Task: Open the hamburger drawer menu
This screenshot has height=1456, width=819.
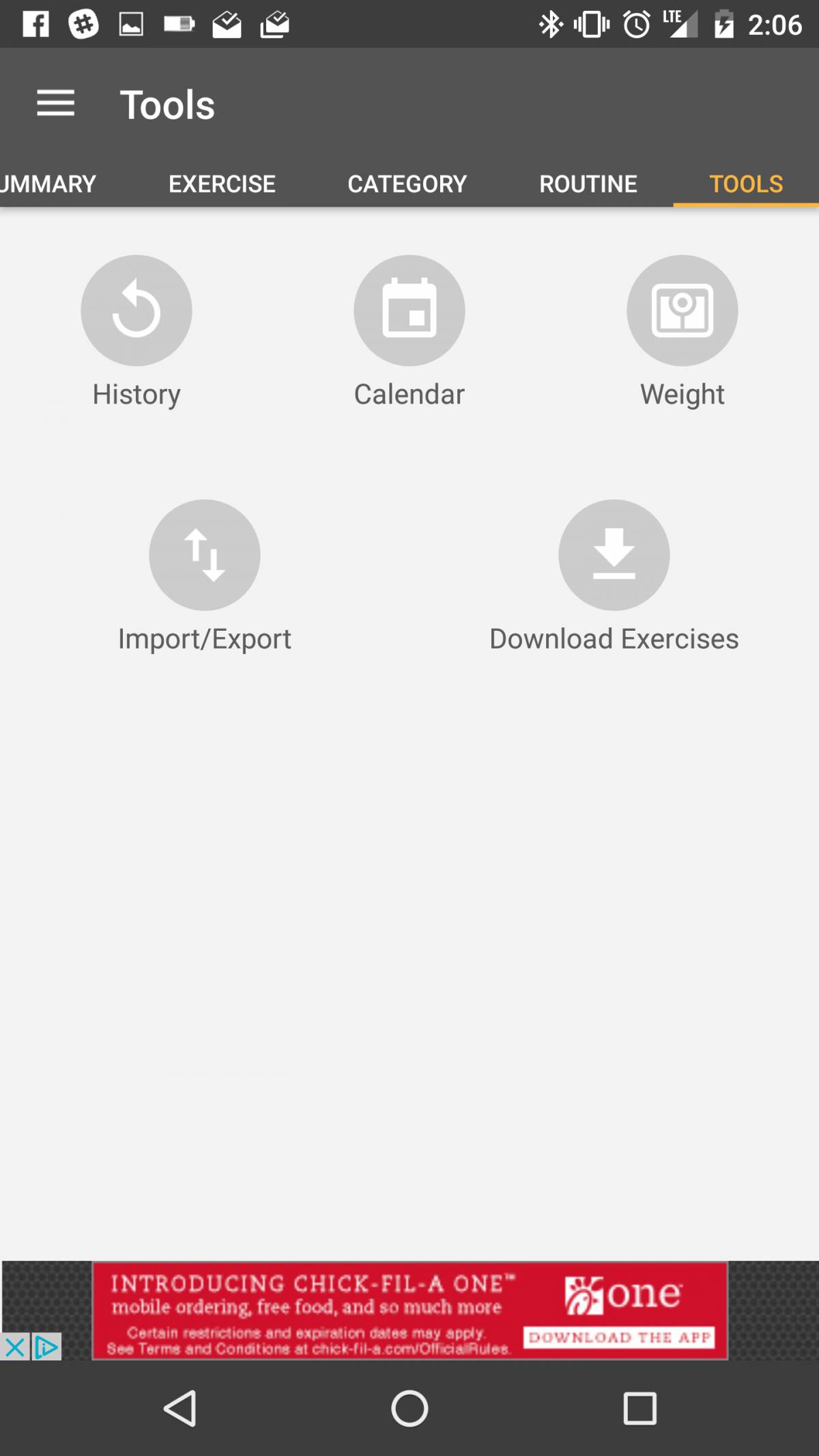Action: [55, 104]
